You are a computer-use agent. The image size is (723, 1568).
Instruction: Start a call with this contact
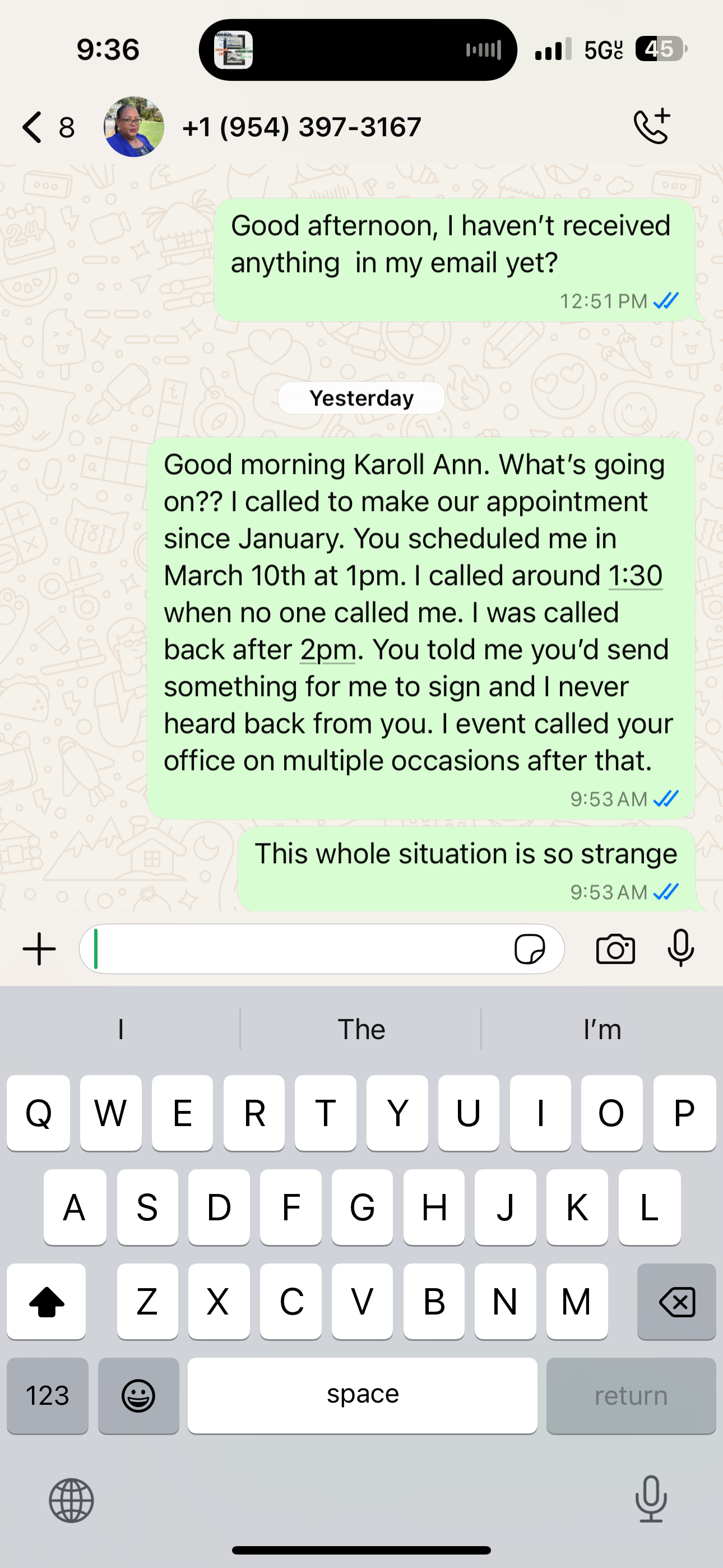click(652, 127)
